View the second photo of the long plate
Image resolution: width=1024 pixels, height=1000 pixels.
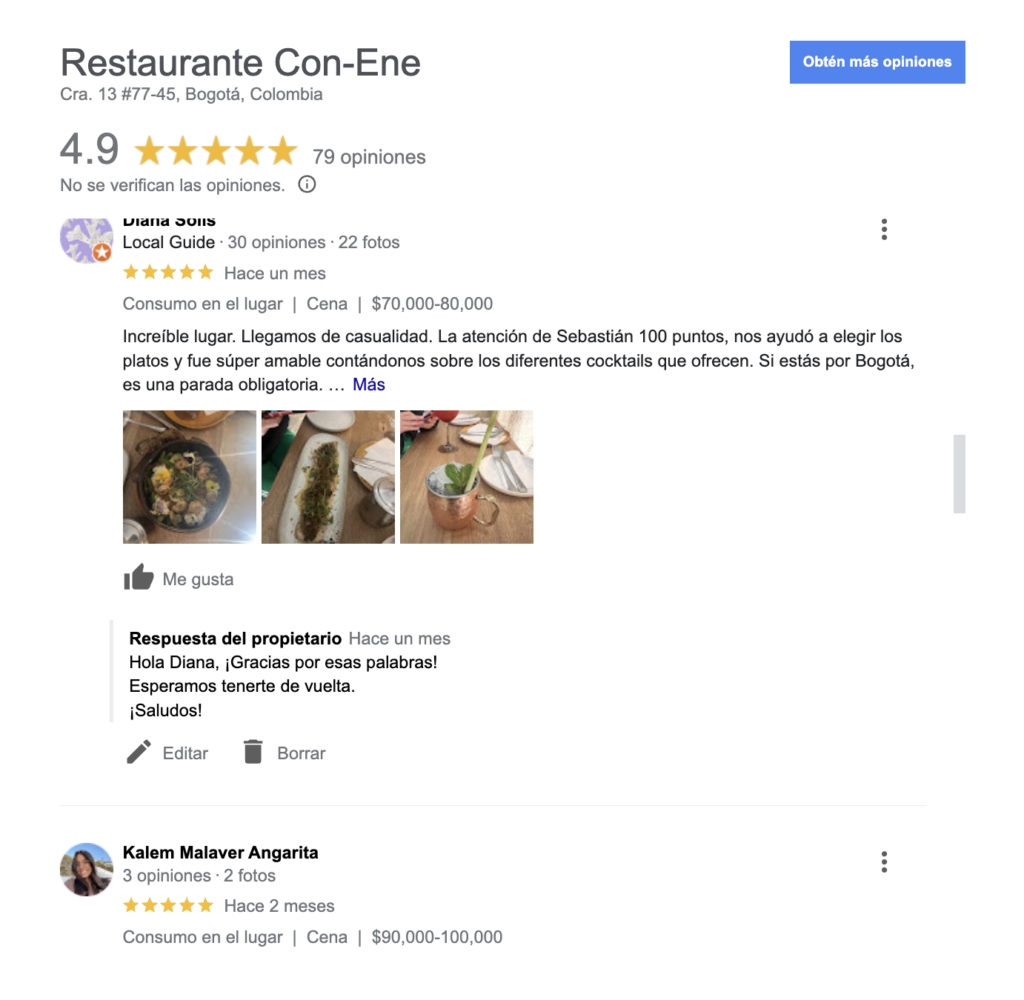328,477
